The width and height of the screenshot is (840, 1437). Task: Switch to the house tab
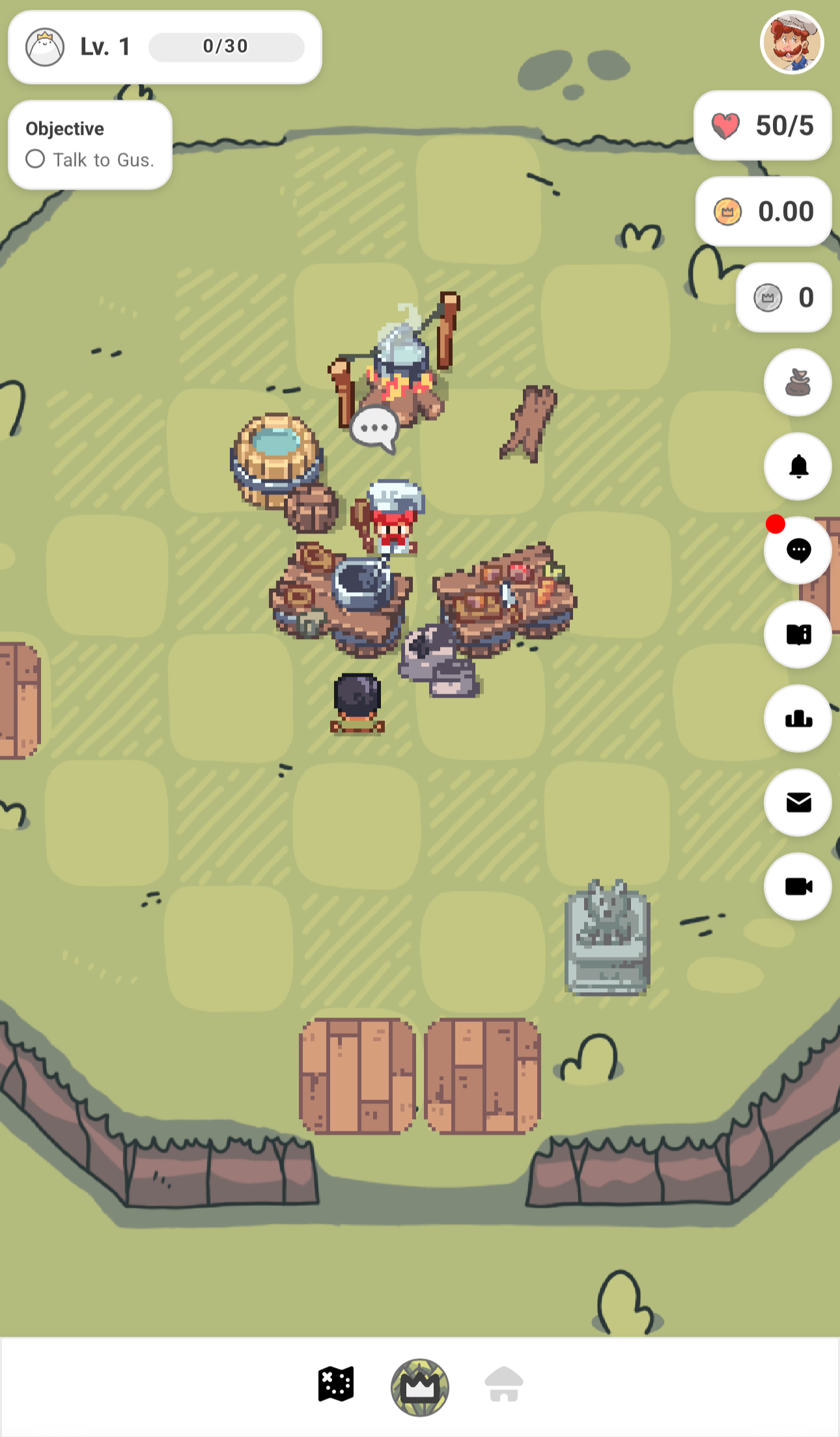pos(504,1384)
